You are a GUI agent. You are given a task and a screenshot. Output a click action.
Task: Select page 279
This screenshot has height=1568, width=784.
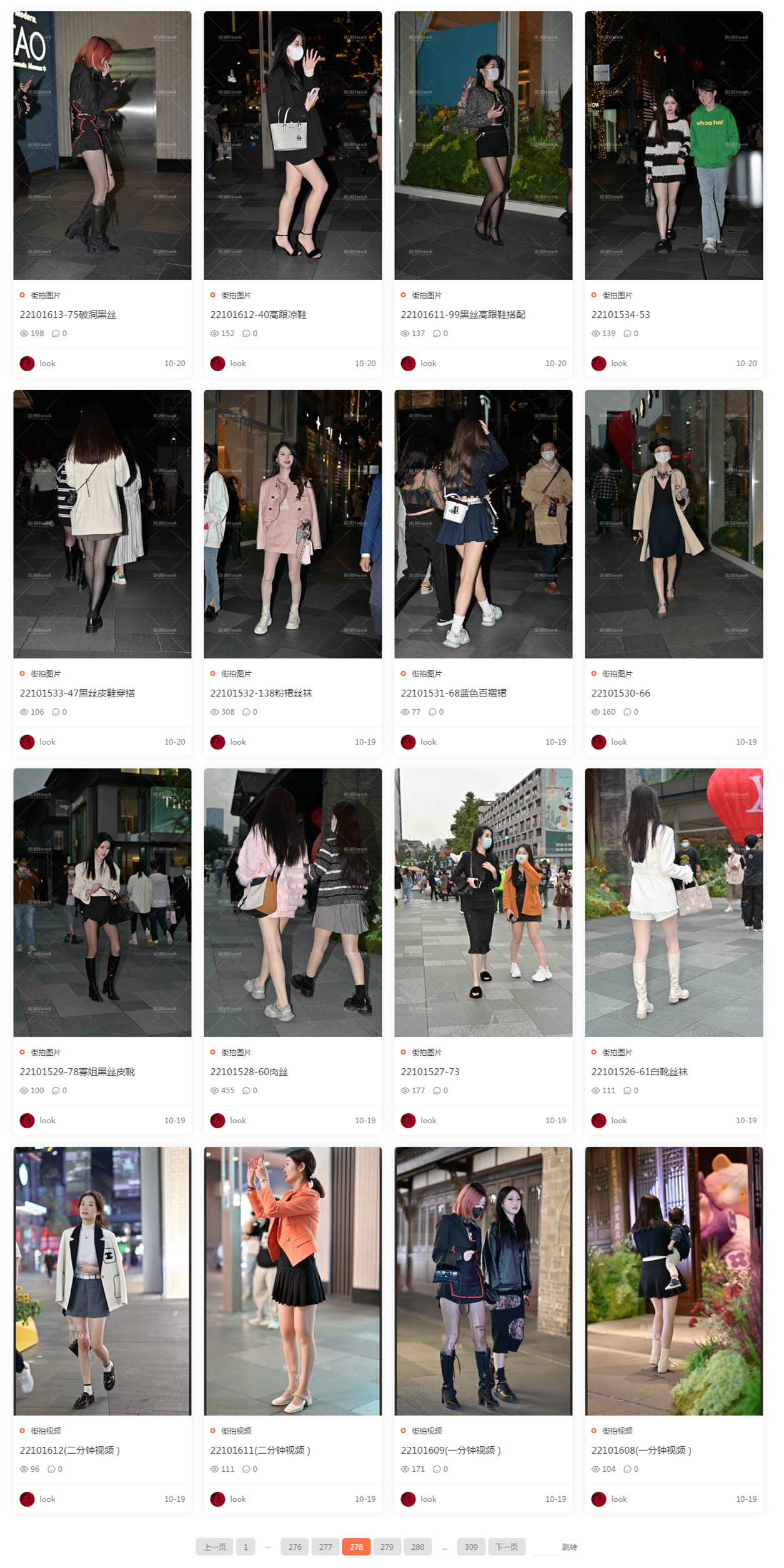tap(387, 1547)
